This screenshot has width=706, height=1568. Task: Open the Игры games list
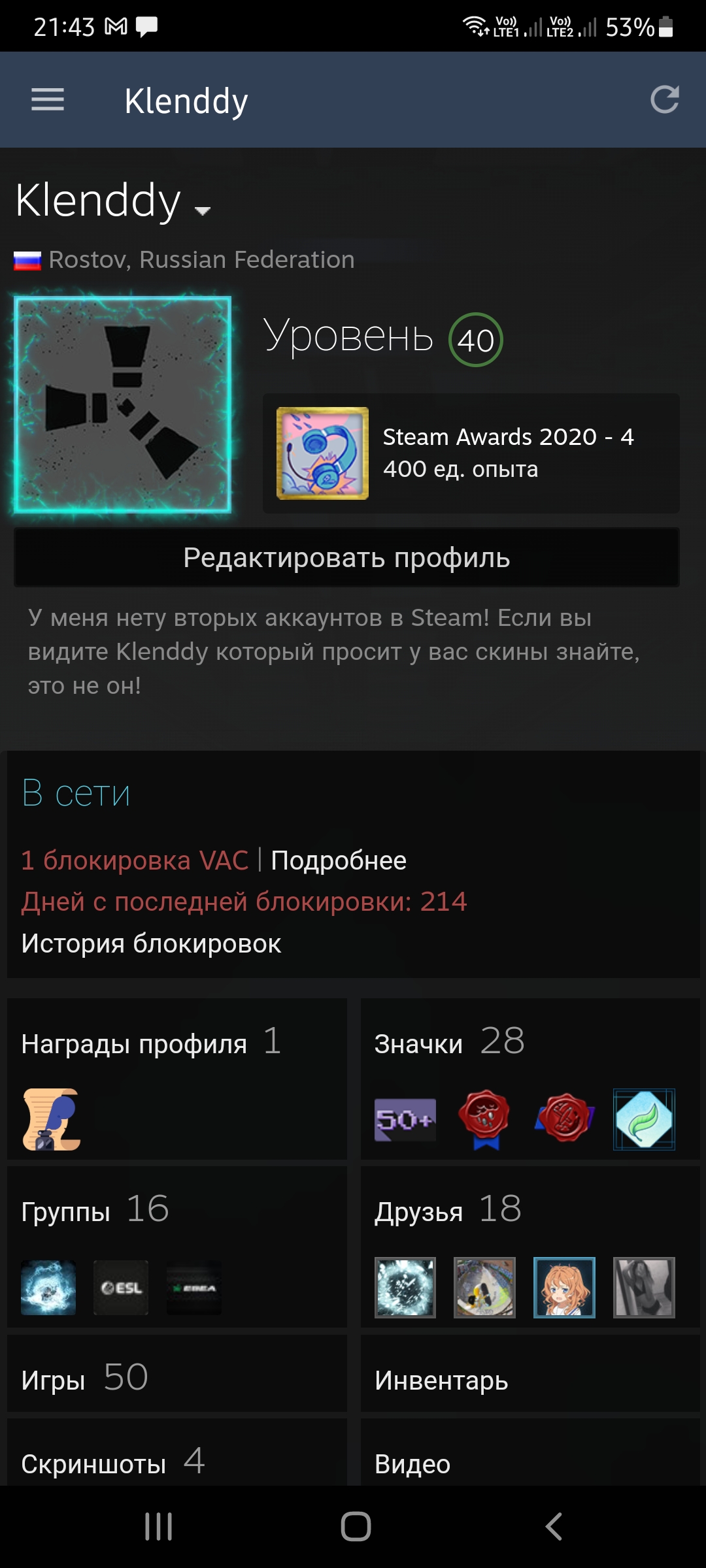(x=177, y=1374)
